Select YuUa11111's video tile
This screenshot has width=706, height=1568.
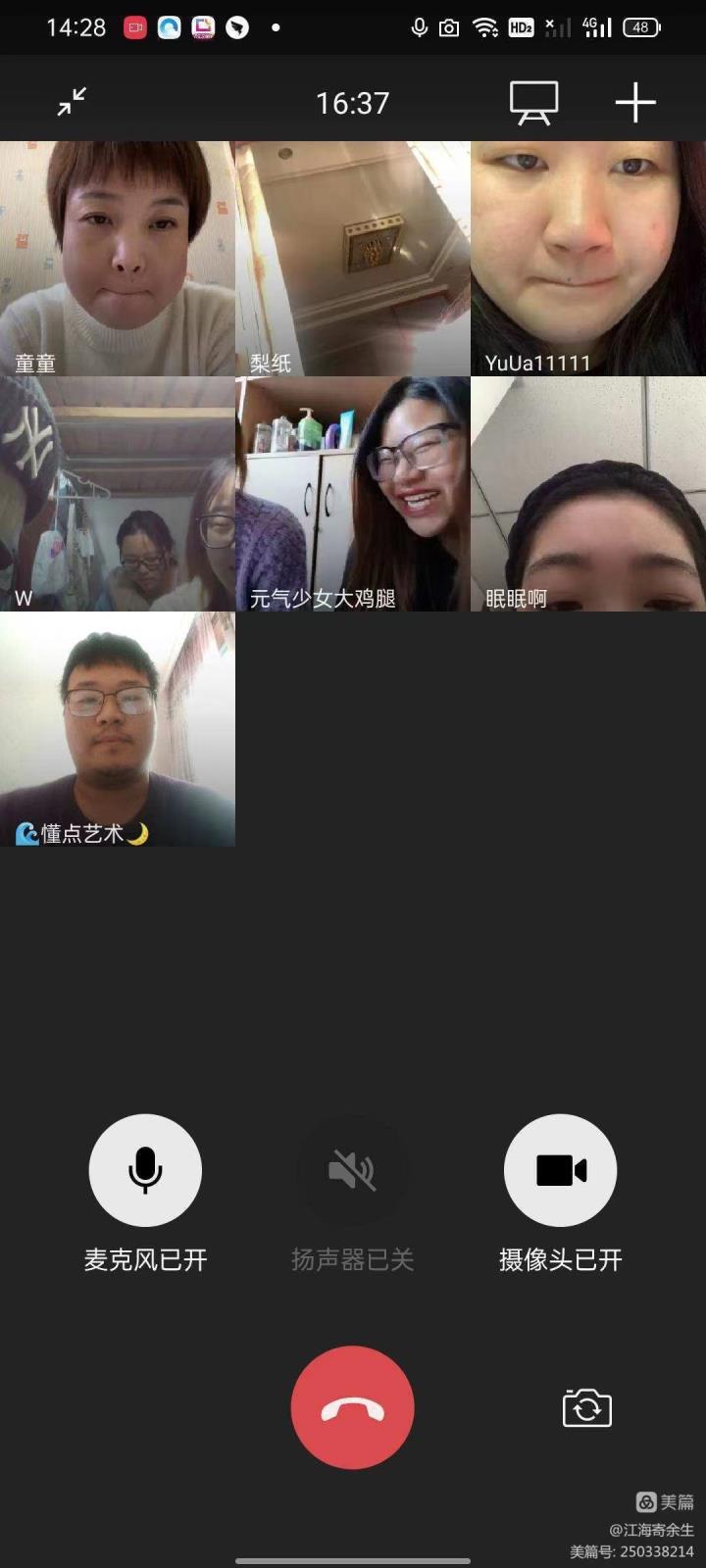pos(588,259)
